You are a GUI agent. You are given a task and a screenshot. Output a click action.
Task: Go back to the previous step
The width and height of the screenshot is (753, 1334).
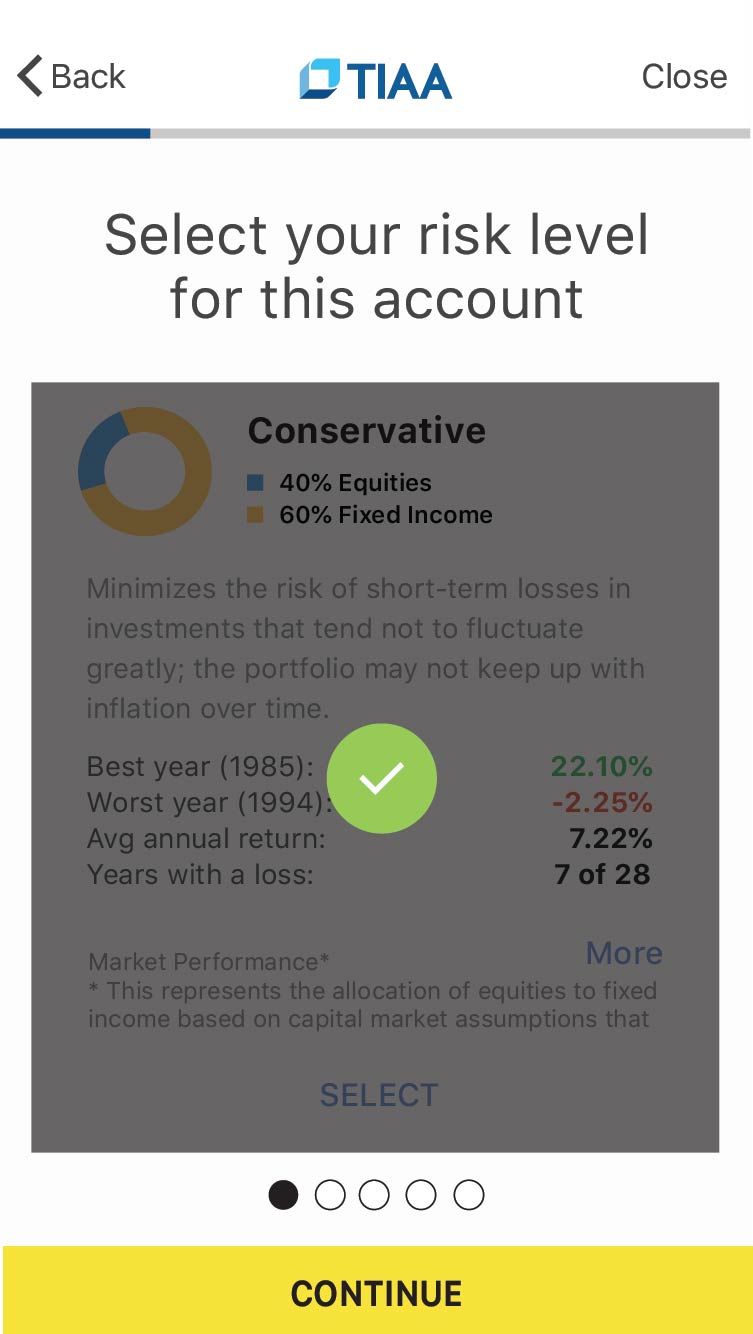pos(71,76)
